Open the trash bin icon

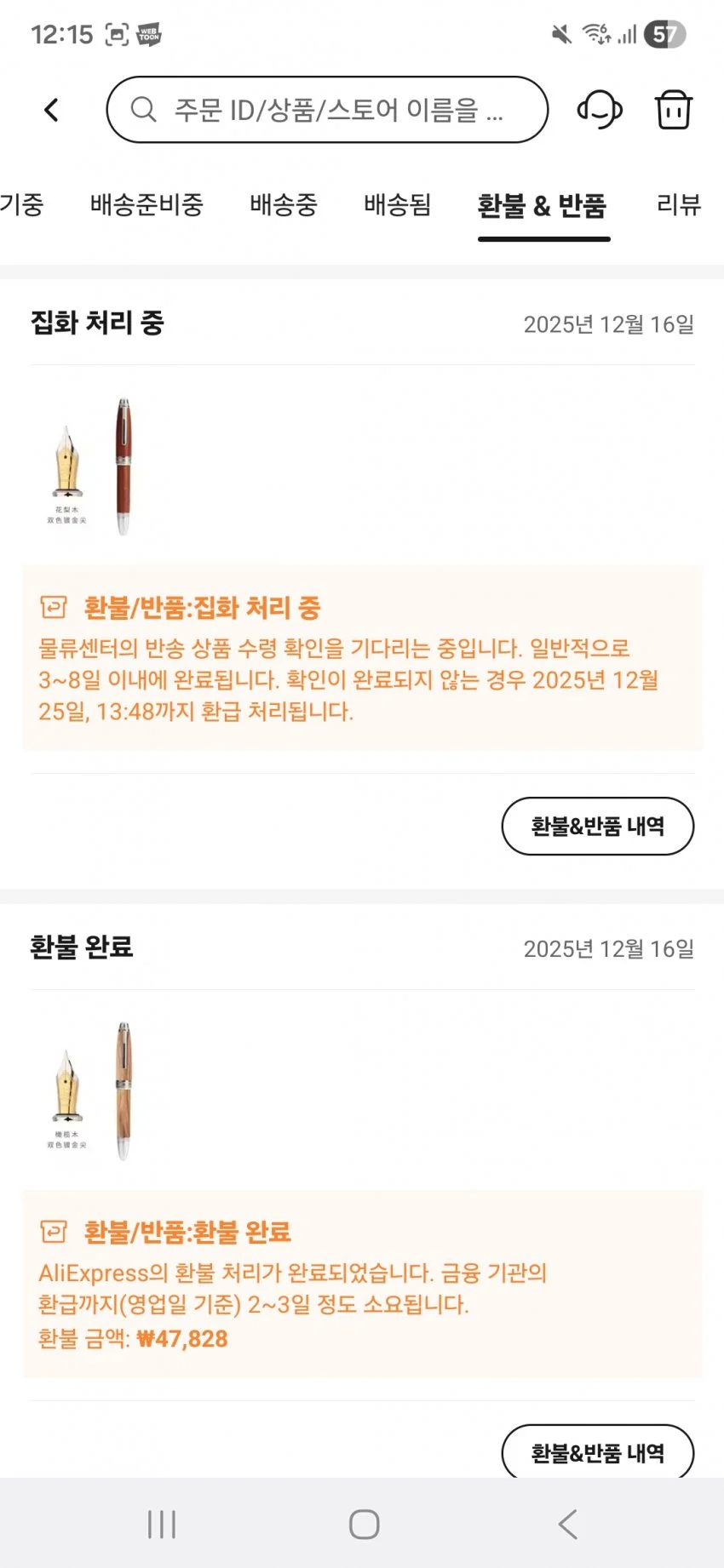pyautogui.click(x=673, y=110)
